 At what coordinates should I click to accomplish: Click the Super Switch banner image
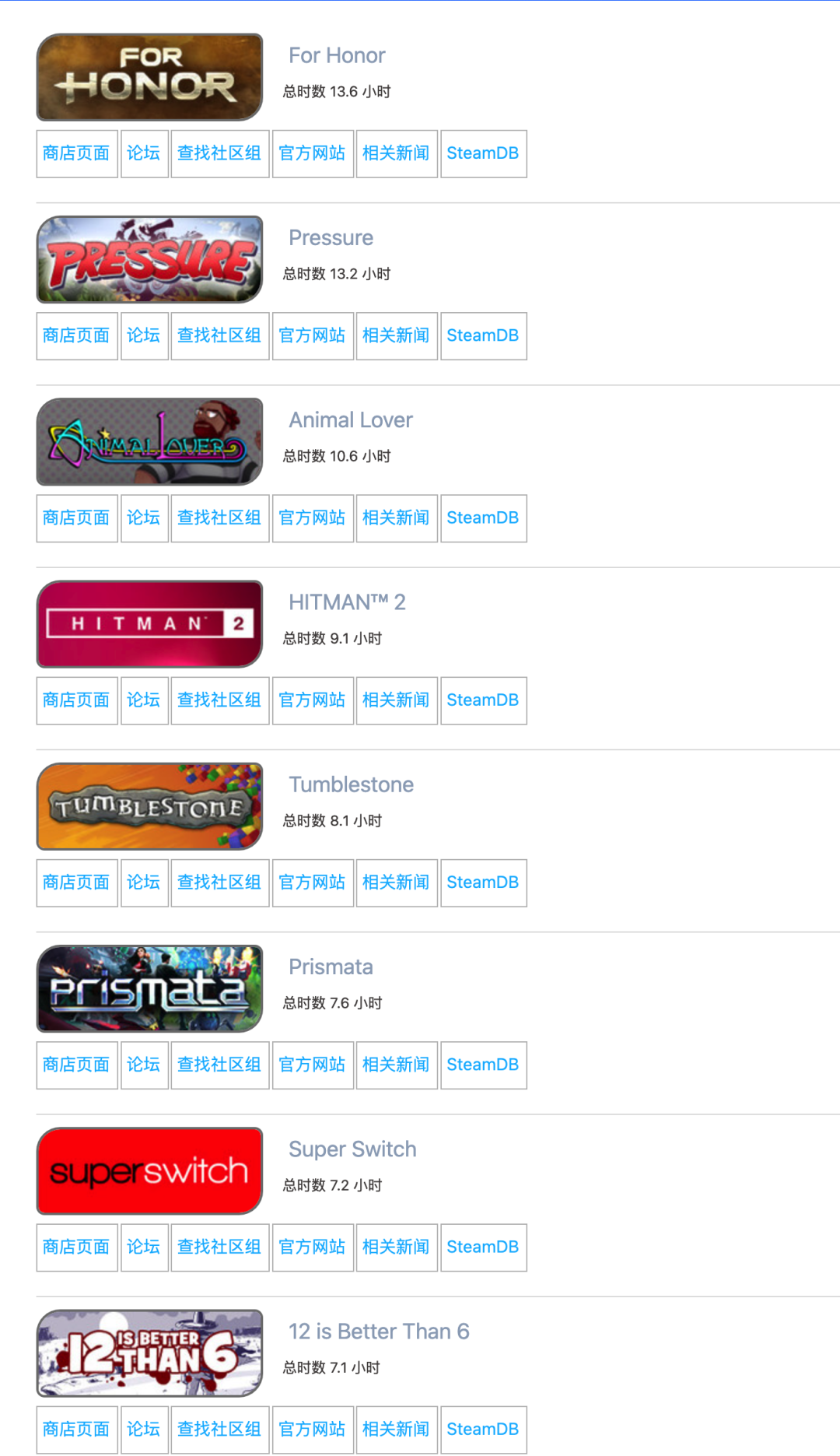click(x=149, y=1171)
